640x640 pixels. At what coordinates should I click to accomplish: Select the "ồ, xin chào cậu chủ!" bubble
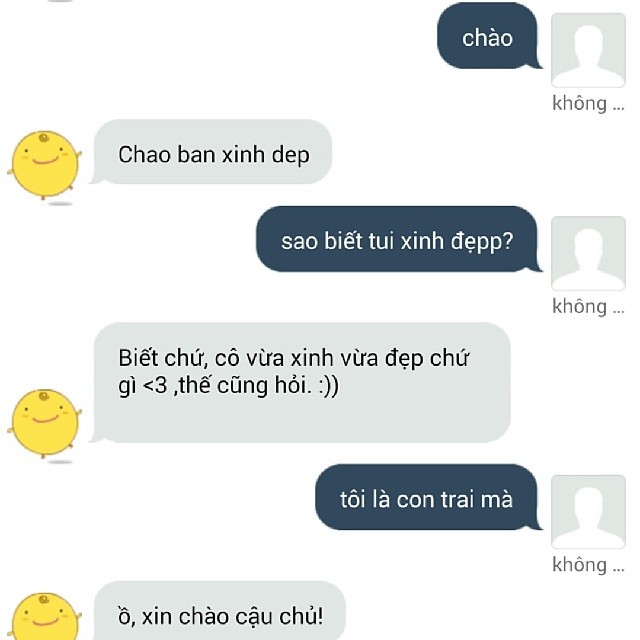[220, 614]
